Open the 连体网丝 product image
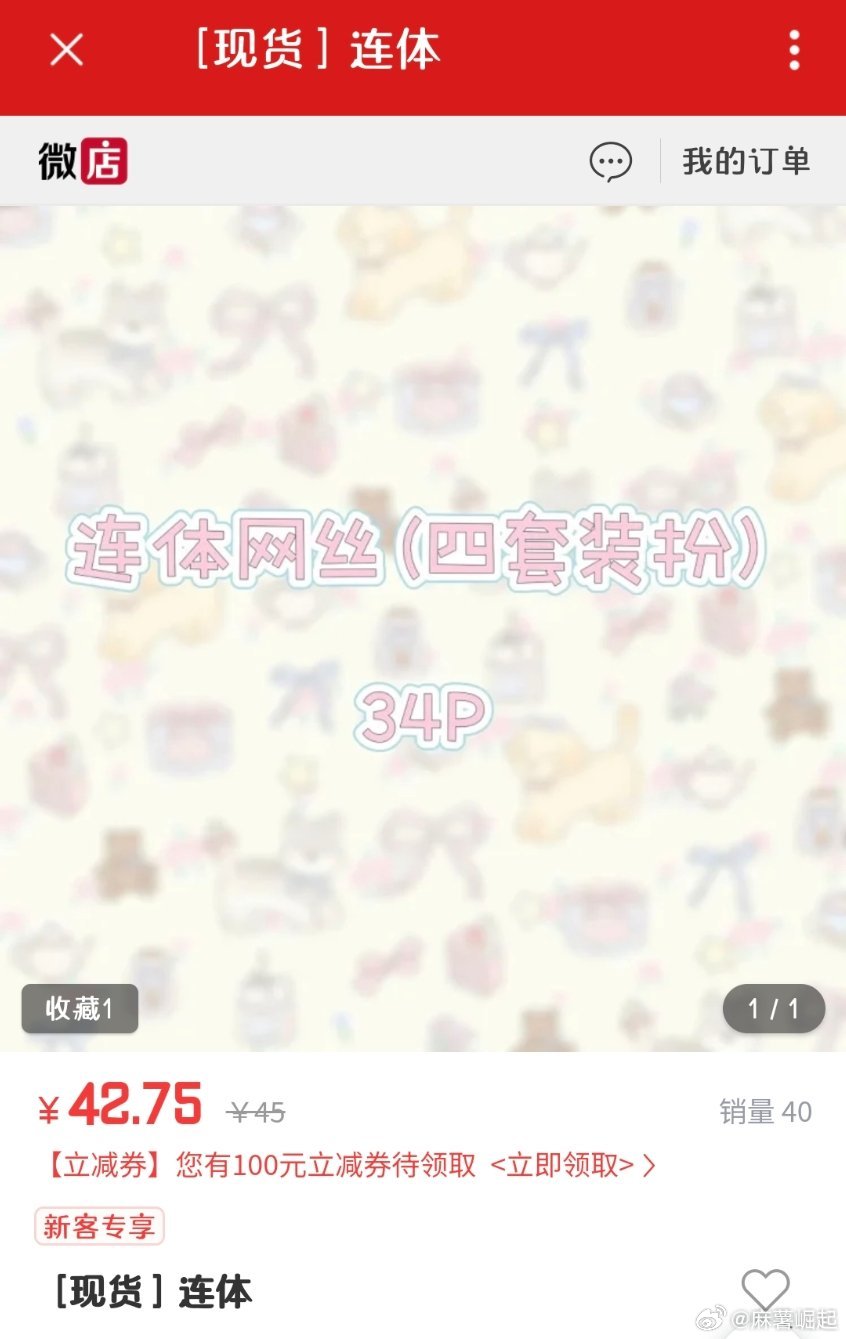The image size is (846, 1339). [422, 628]
